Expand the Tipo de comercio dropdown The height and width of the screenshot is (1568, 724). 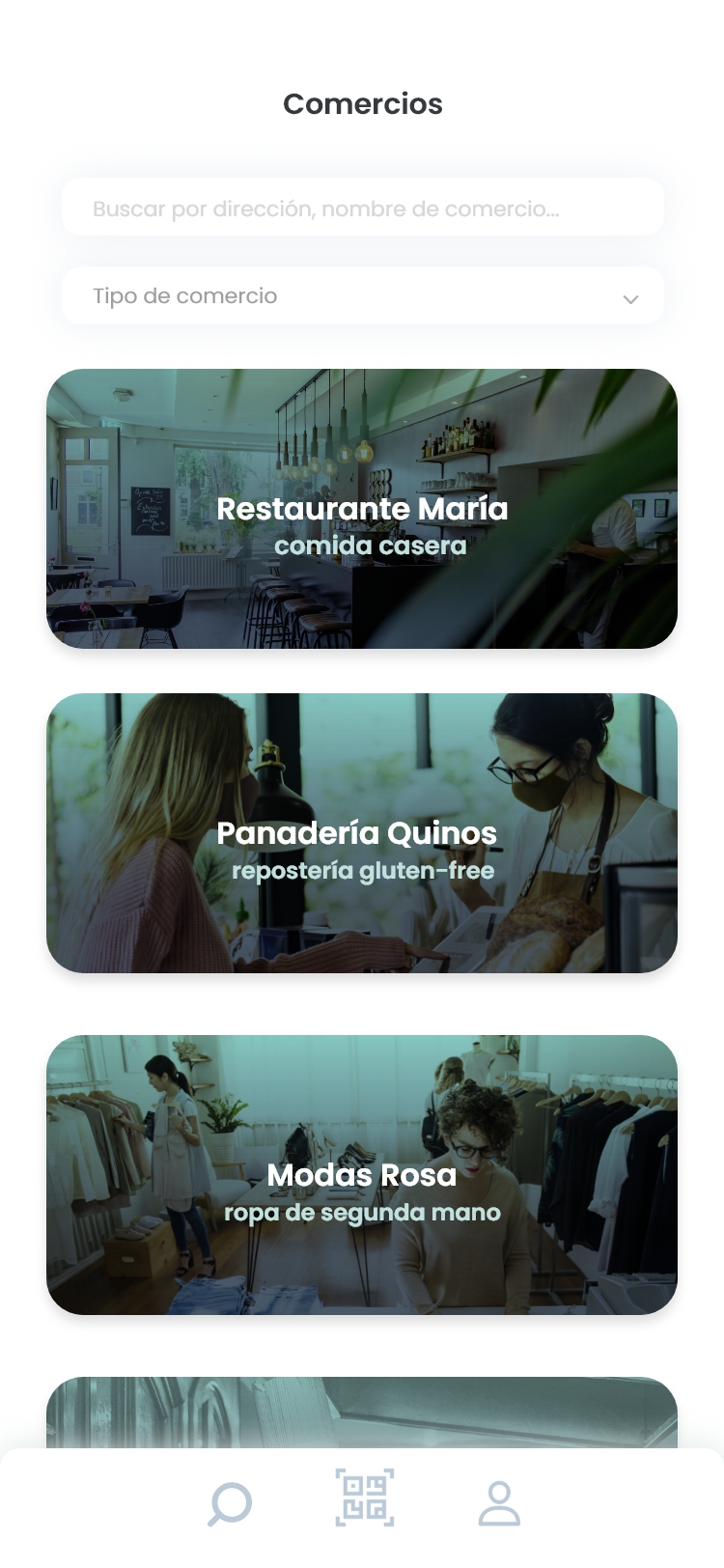[x=362, y=296]
